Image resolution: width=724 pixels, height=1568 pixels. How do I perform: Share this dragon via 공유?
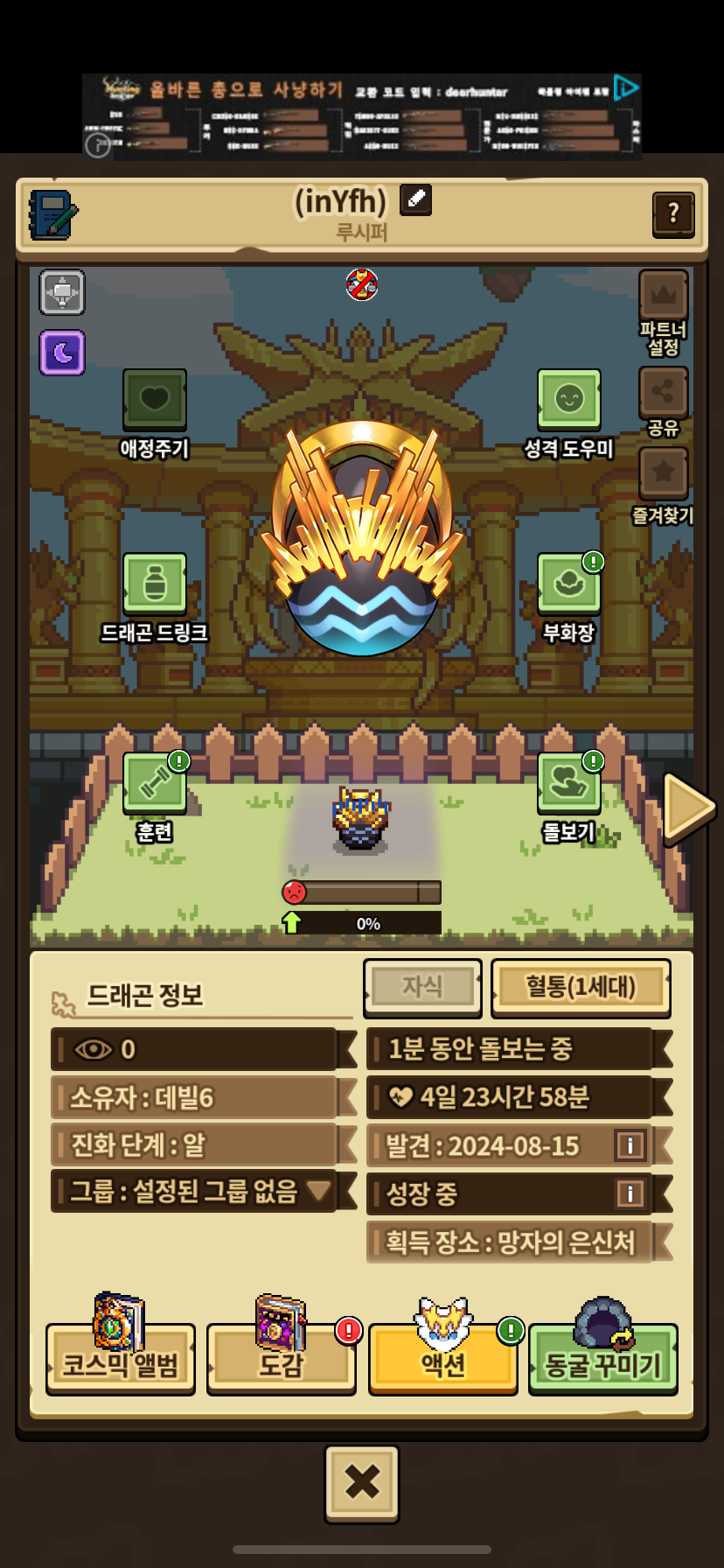(663, 393)
